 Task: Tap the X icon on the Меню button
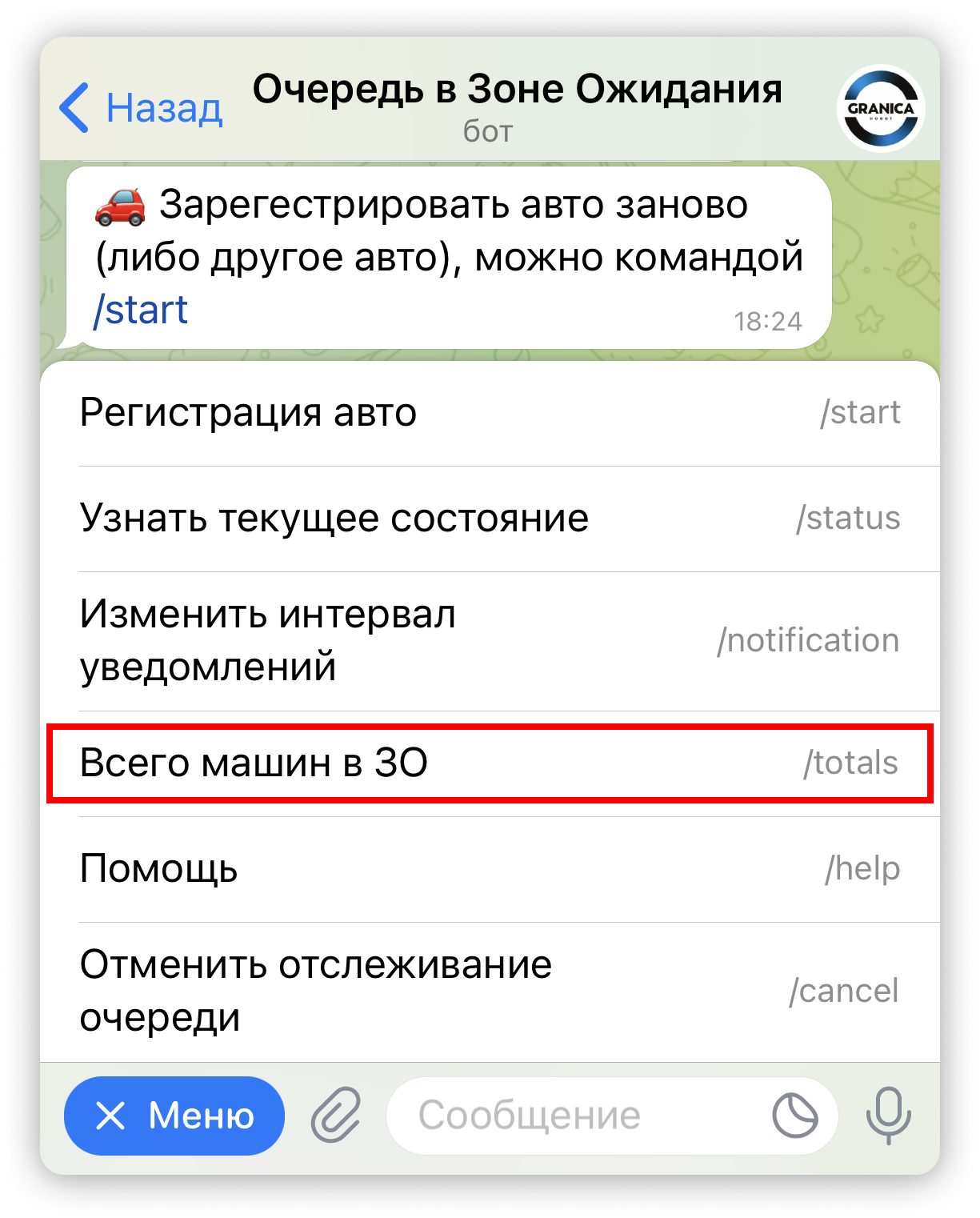pos(113,1114)
